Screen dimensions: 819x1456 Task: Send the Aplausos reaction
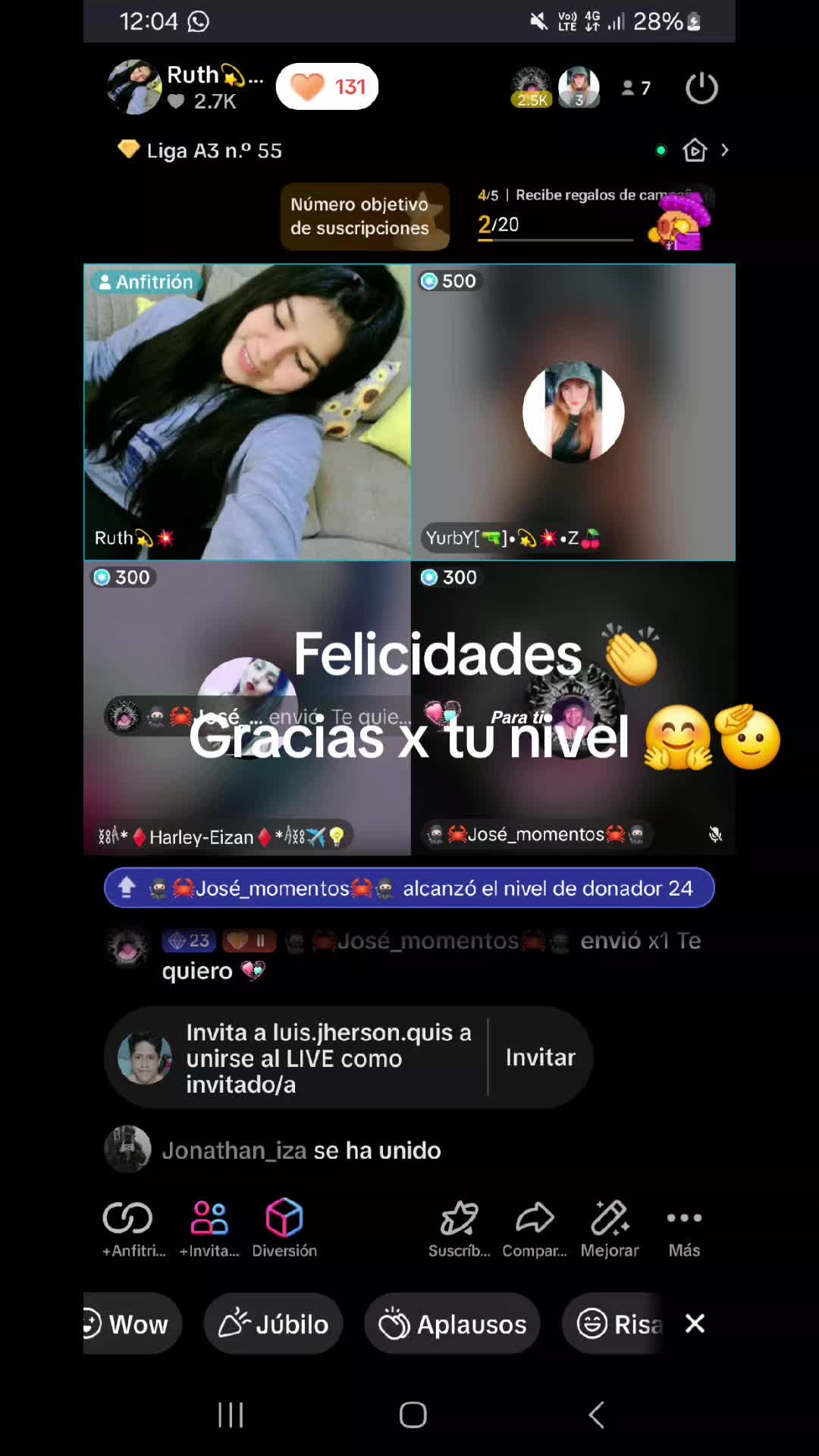pyautogui.click(x=452, y=1324)
